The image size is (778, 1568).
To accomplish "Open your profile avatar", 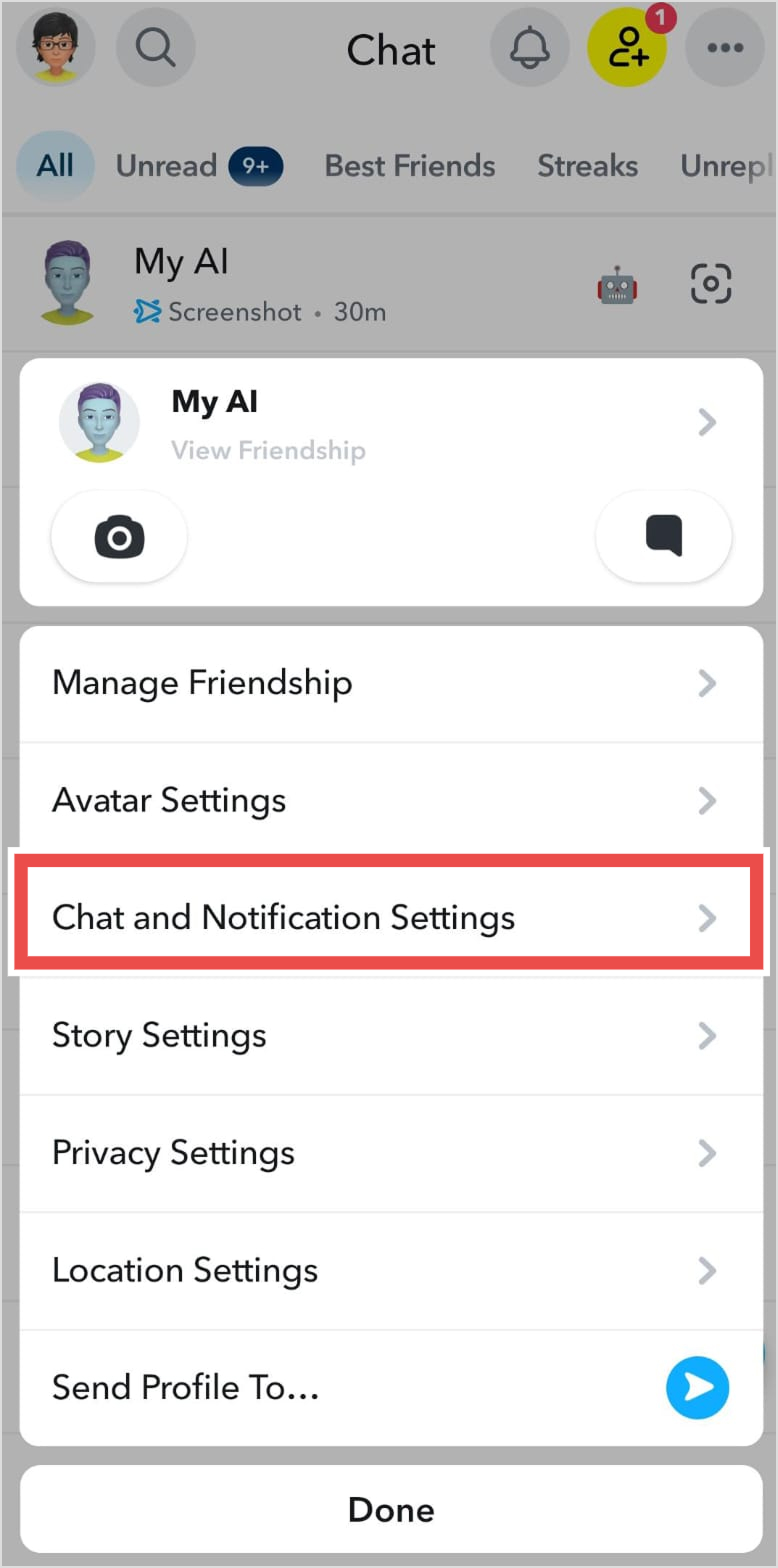I will pos(56,48).
